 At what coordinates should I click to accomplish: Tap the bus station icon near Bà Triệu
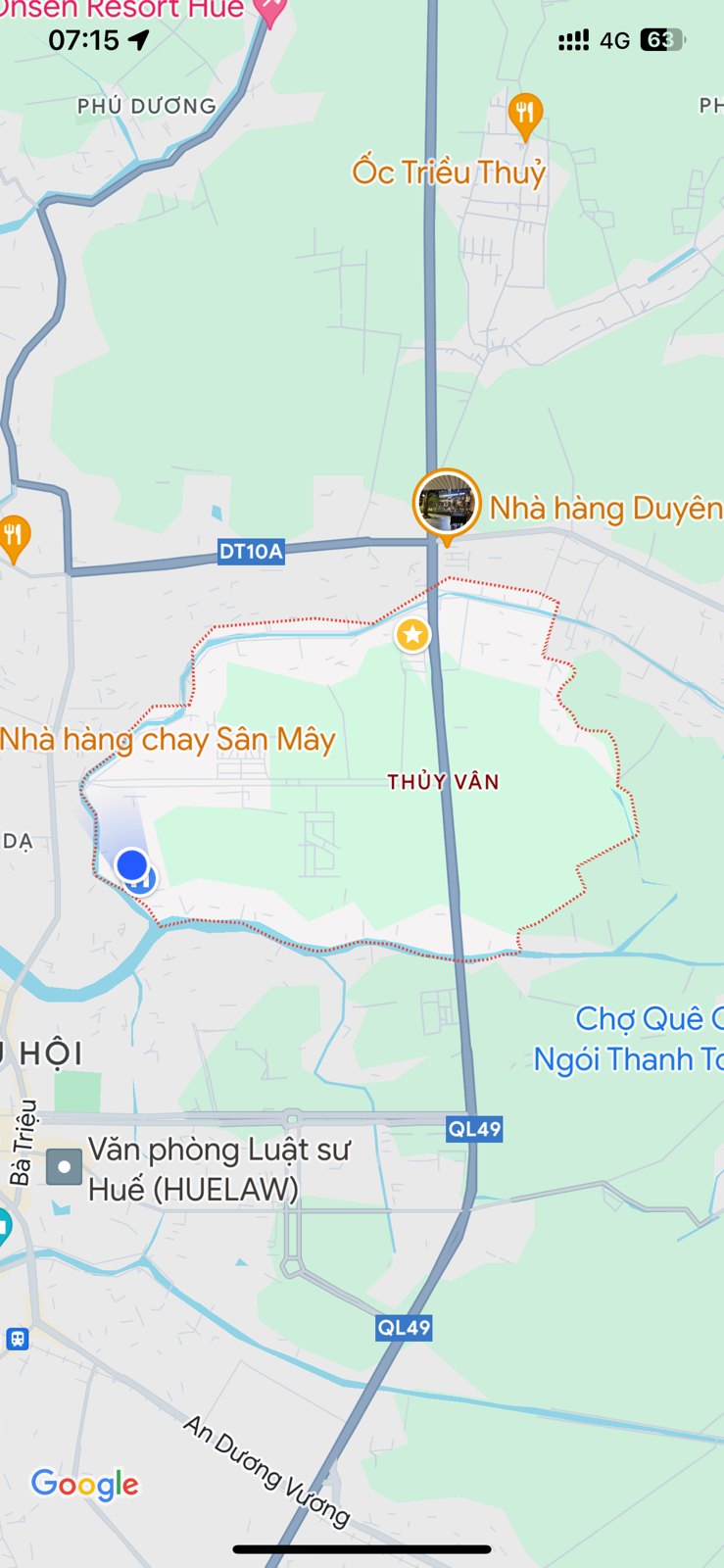click(x=17, y=1339)
